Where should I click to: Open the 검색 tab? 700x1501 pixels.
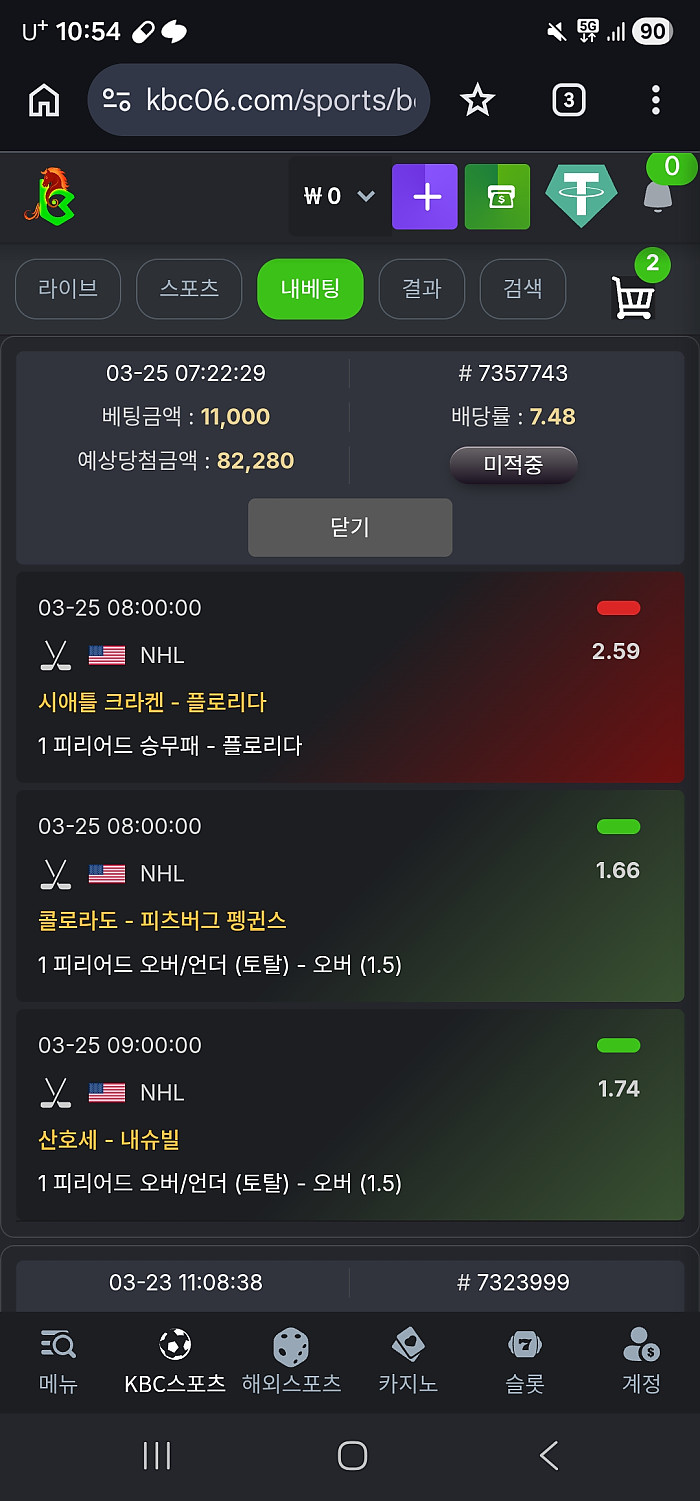coord(522,289)
